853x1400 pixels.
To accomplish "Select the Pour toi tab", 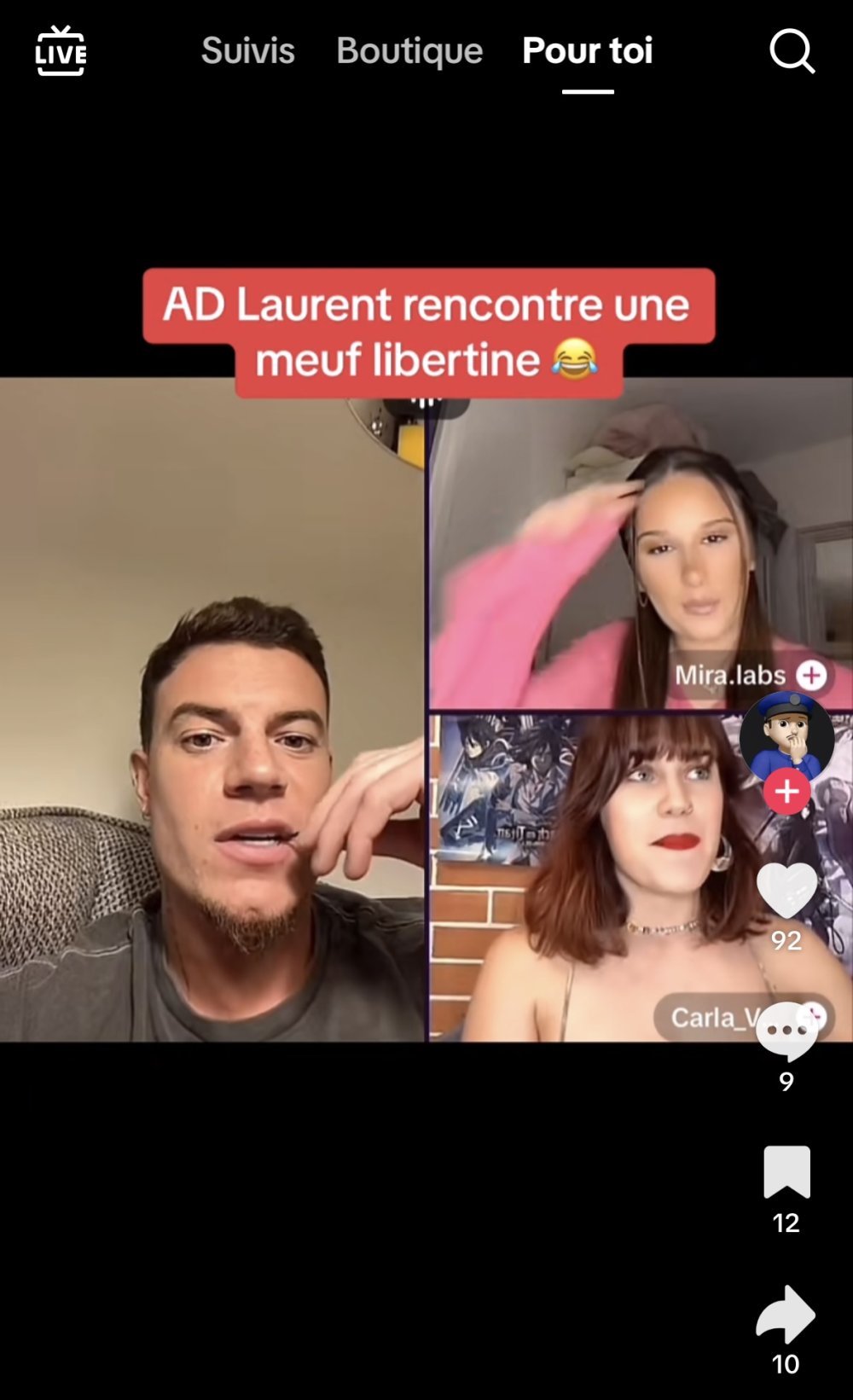I will pyautogui.click(x=587, y=51).
